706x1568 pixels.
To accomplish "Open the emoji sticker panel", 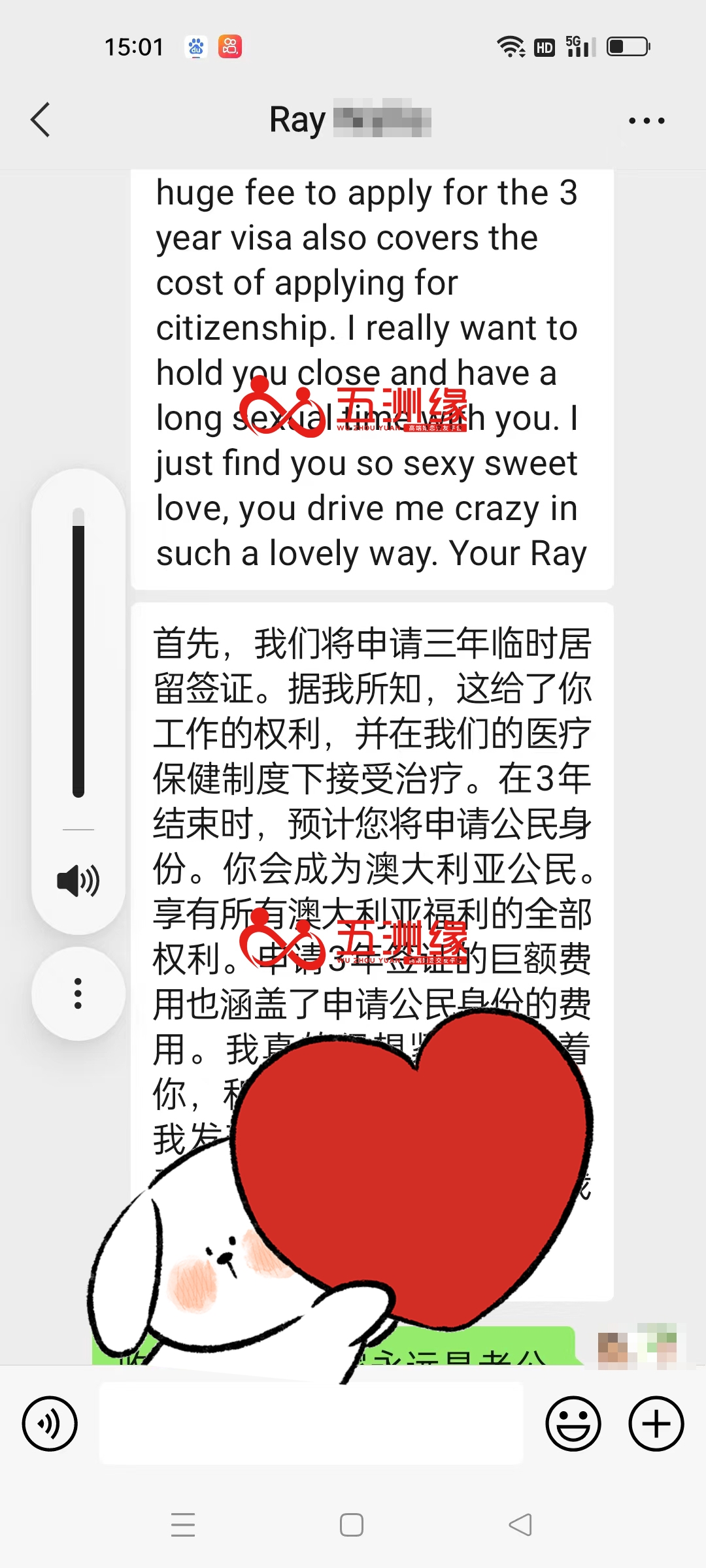I will pos(573,1424).
